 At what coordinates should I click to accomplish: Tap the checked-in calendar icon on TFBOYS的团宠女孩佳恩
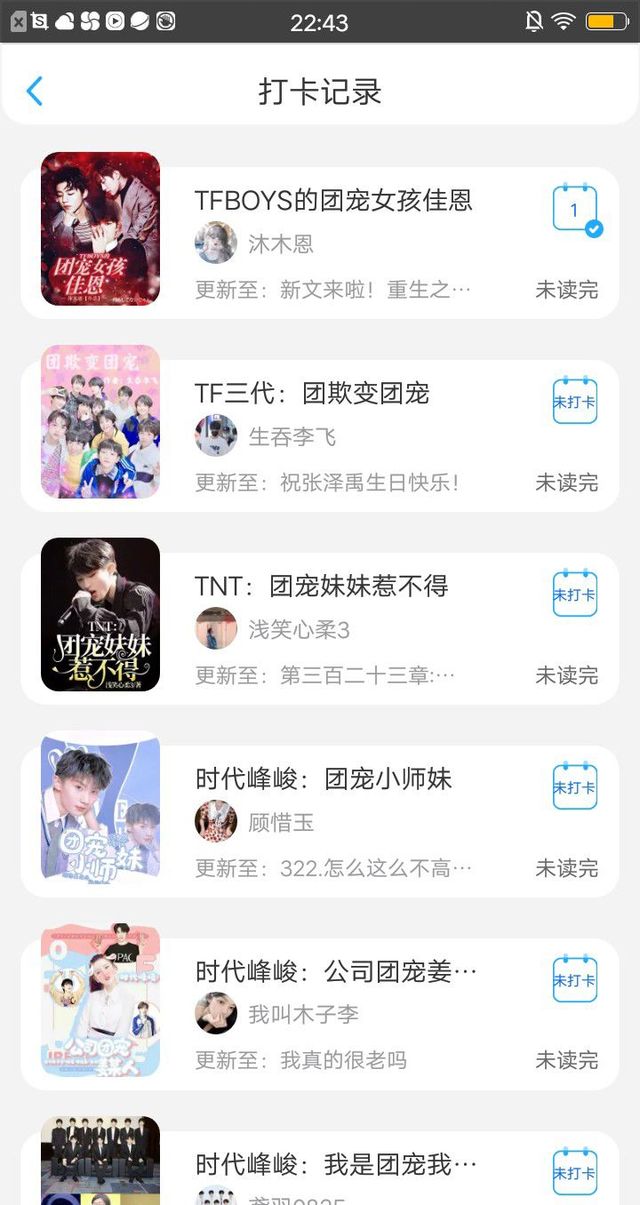[x=576, y=209]
